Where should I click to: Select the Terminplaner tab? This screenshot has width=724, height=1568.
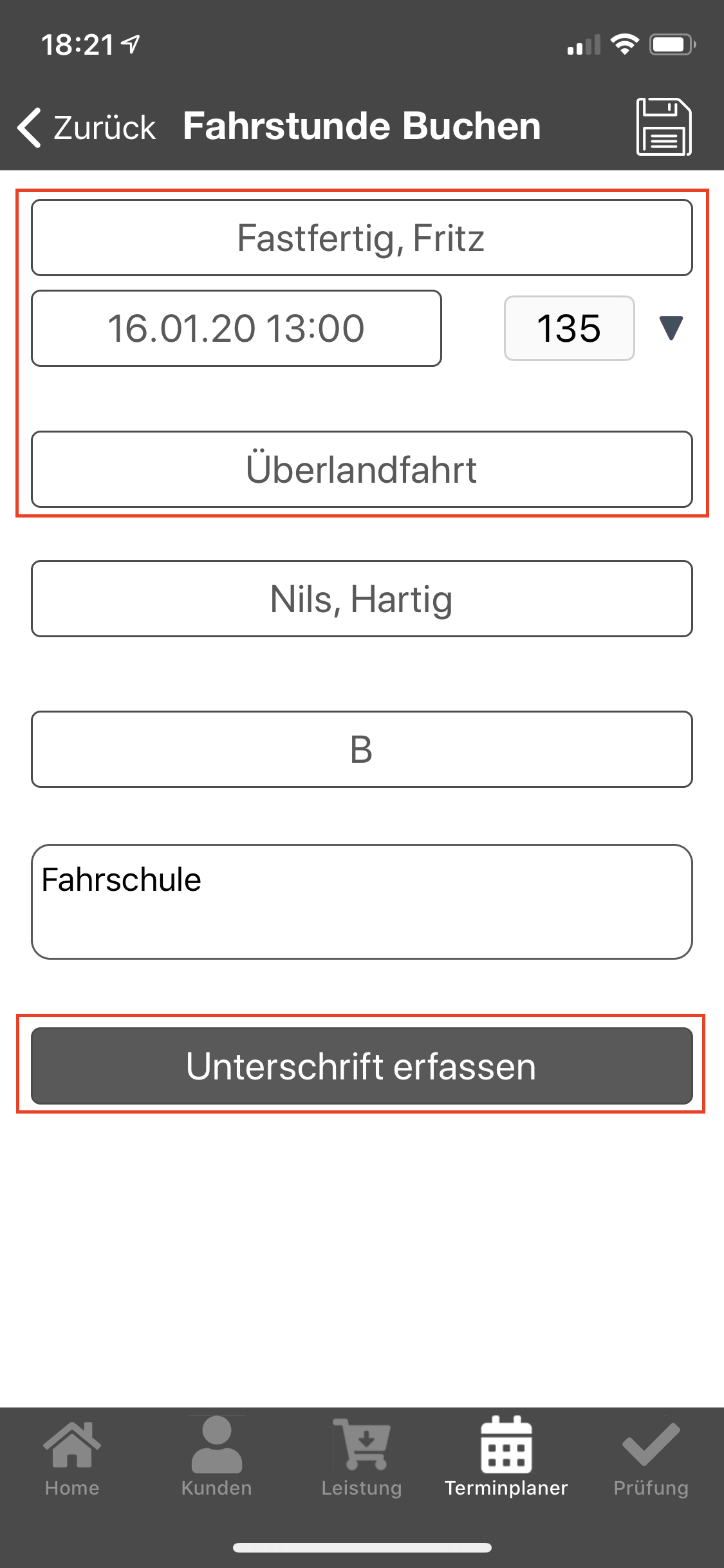506,1457
